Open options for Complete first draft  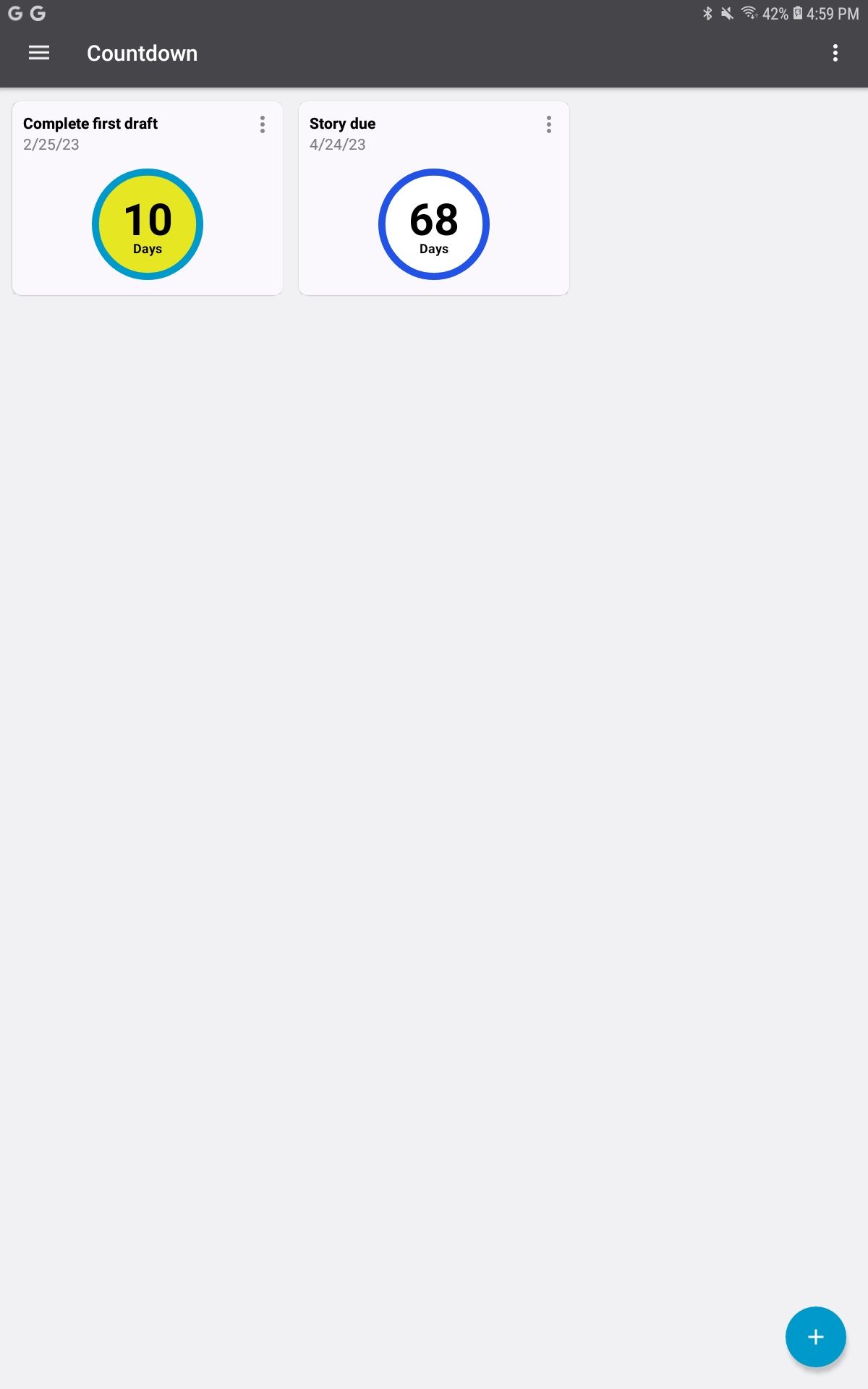(263, 124)
